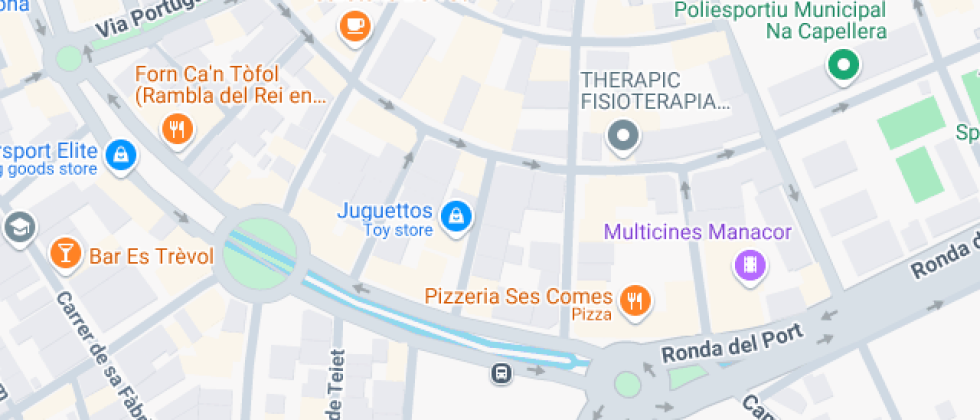This screenshot has width=980, height=420.
Task: Open the orange coffee cup marker
Action: click(353, 24)
